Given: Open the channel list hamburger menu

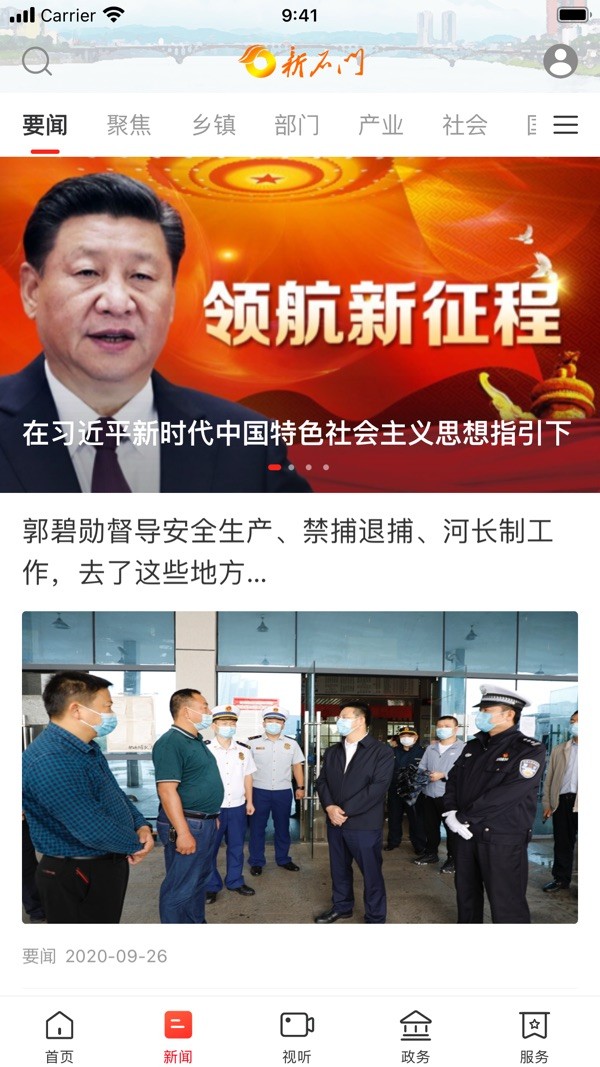Looking at the screenshot, I should point(566,125).
